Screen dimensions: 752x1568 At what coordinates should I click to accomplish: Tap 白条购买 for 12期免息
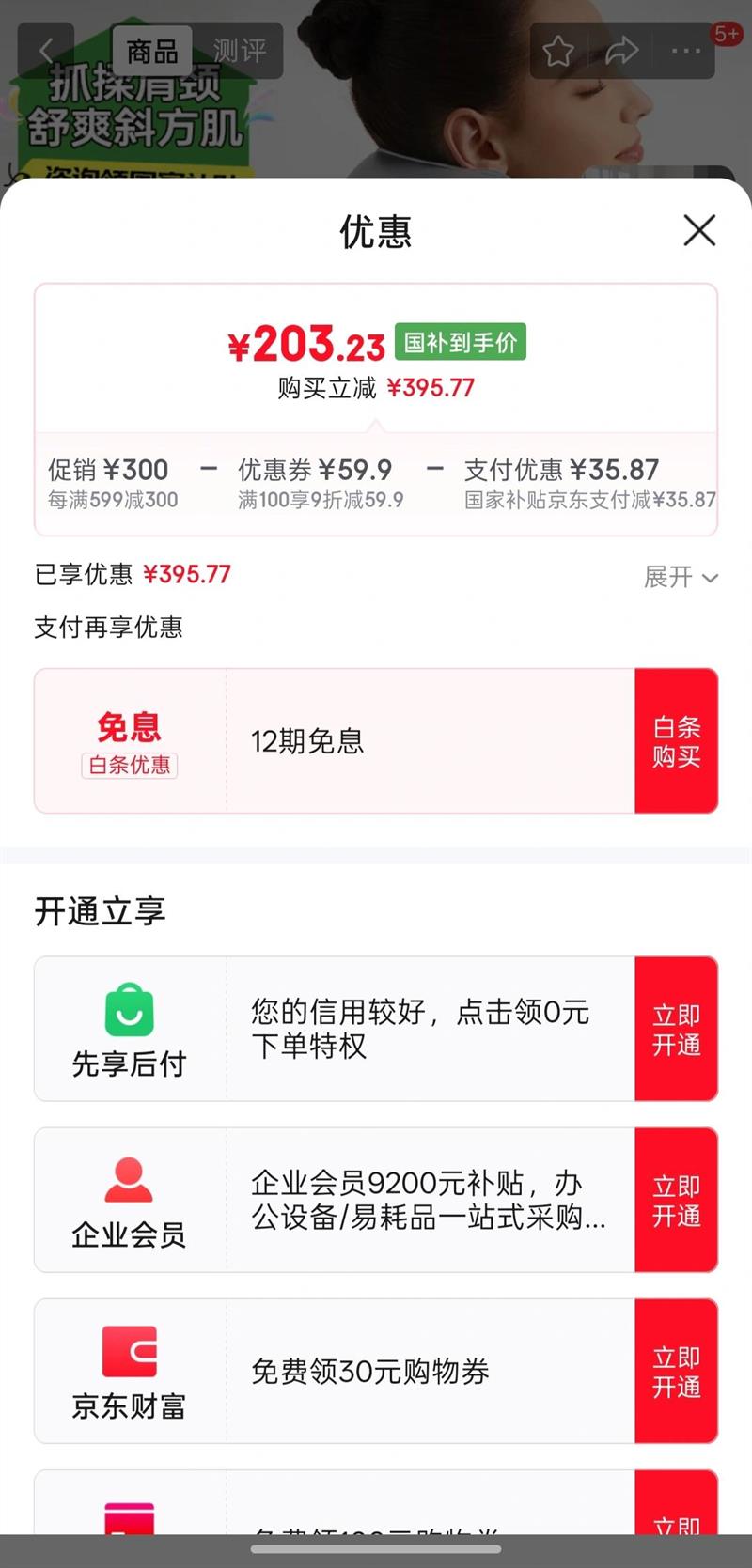676,741
